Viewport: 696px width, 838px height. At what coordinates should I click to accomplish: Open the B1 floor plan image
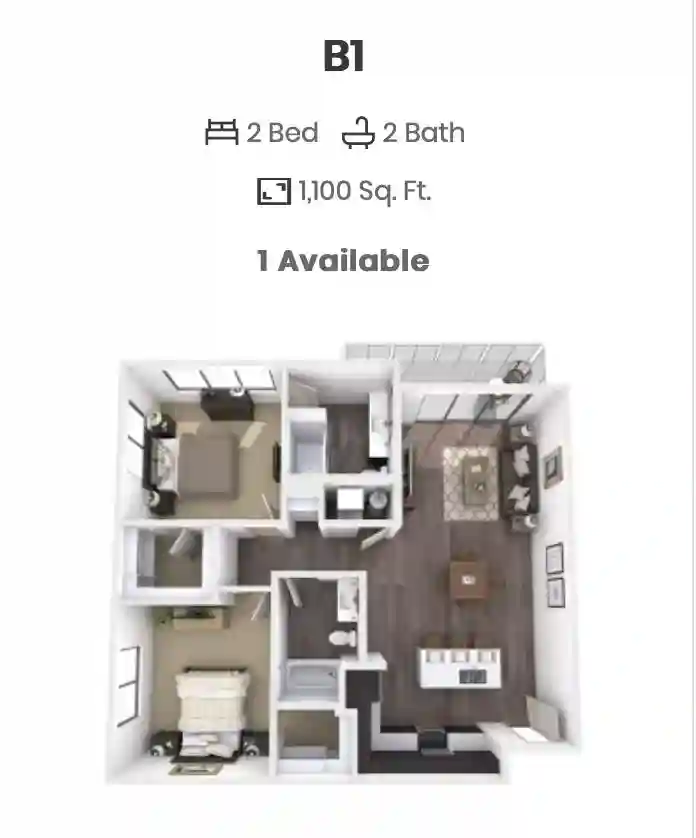[343, 560]
